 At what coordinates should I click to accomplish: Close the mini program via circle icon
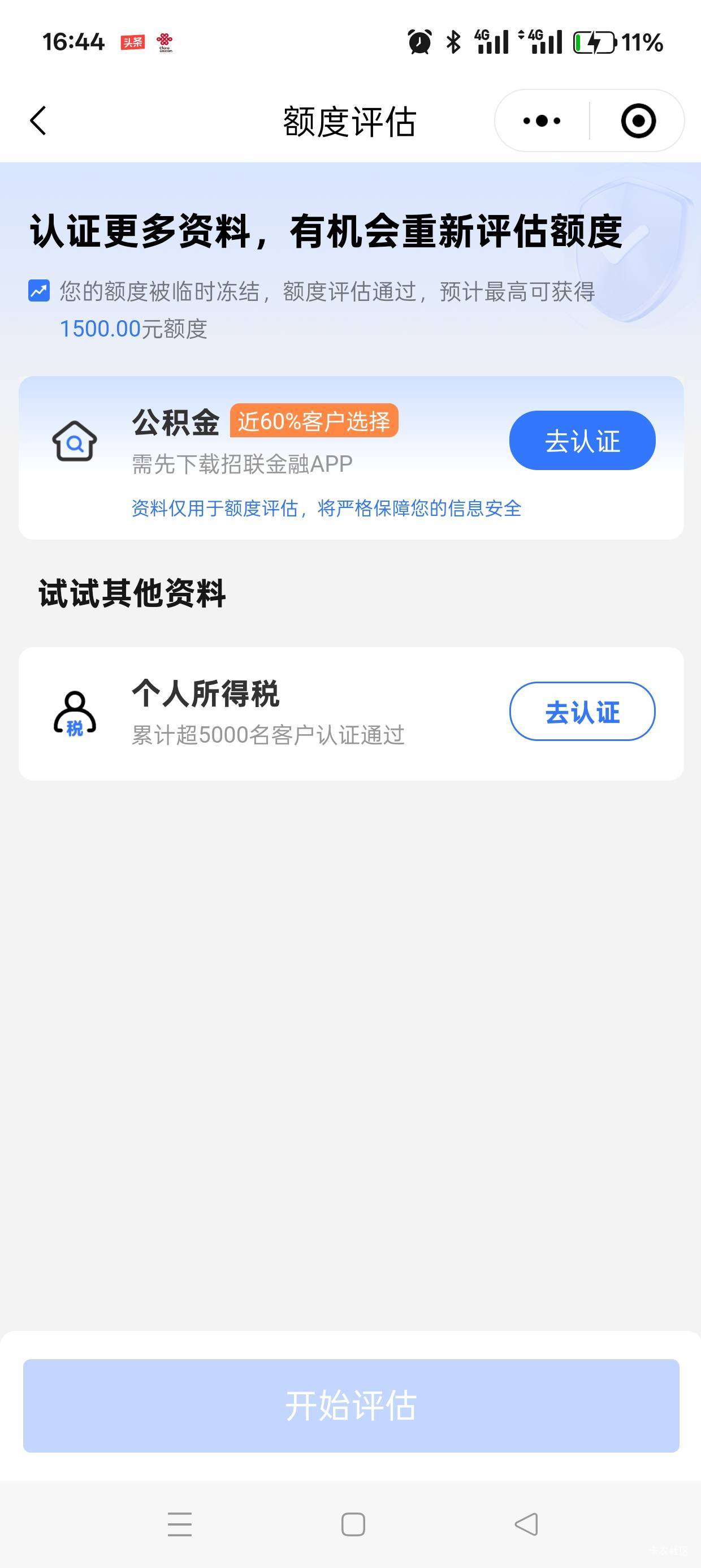click(x=638, y=120)
